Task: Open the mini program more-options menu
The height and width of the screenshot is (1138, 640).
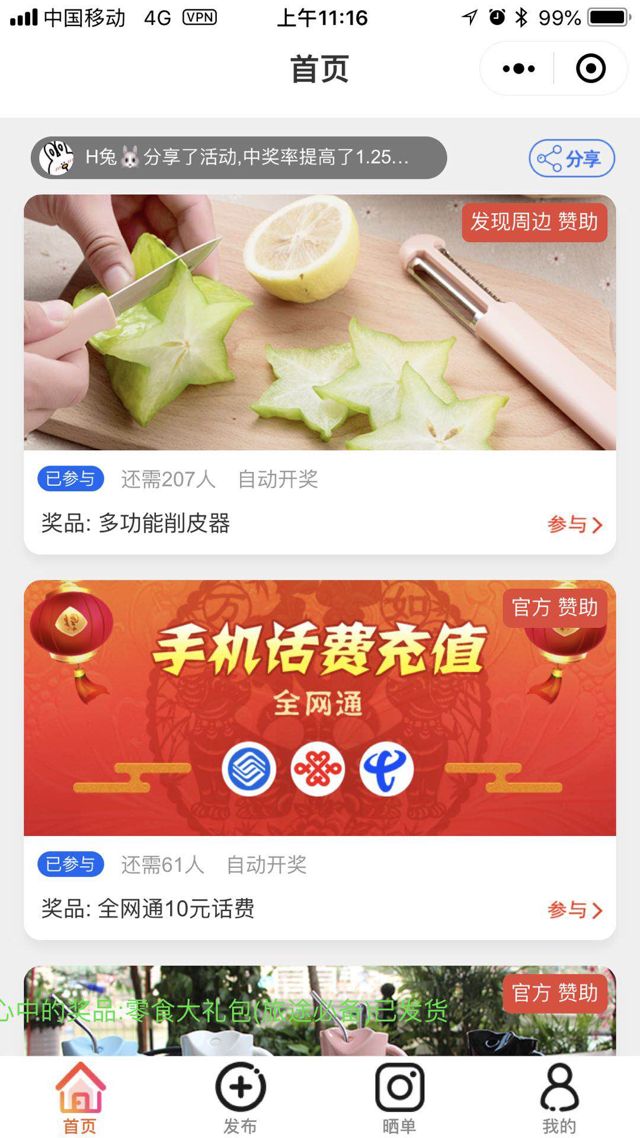Action: point(518,69)
